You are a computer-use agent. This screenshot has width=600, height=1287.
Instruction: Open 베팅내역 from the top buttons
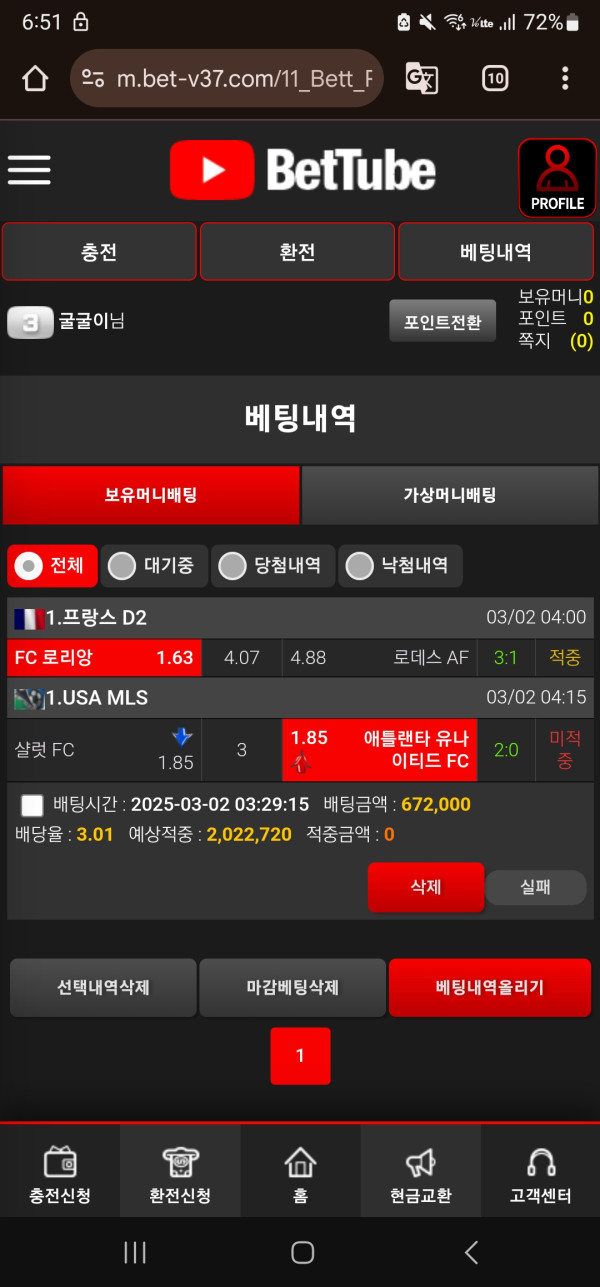(x=496, y=252)
